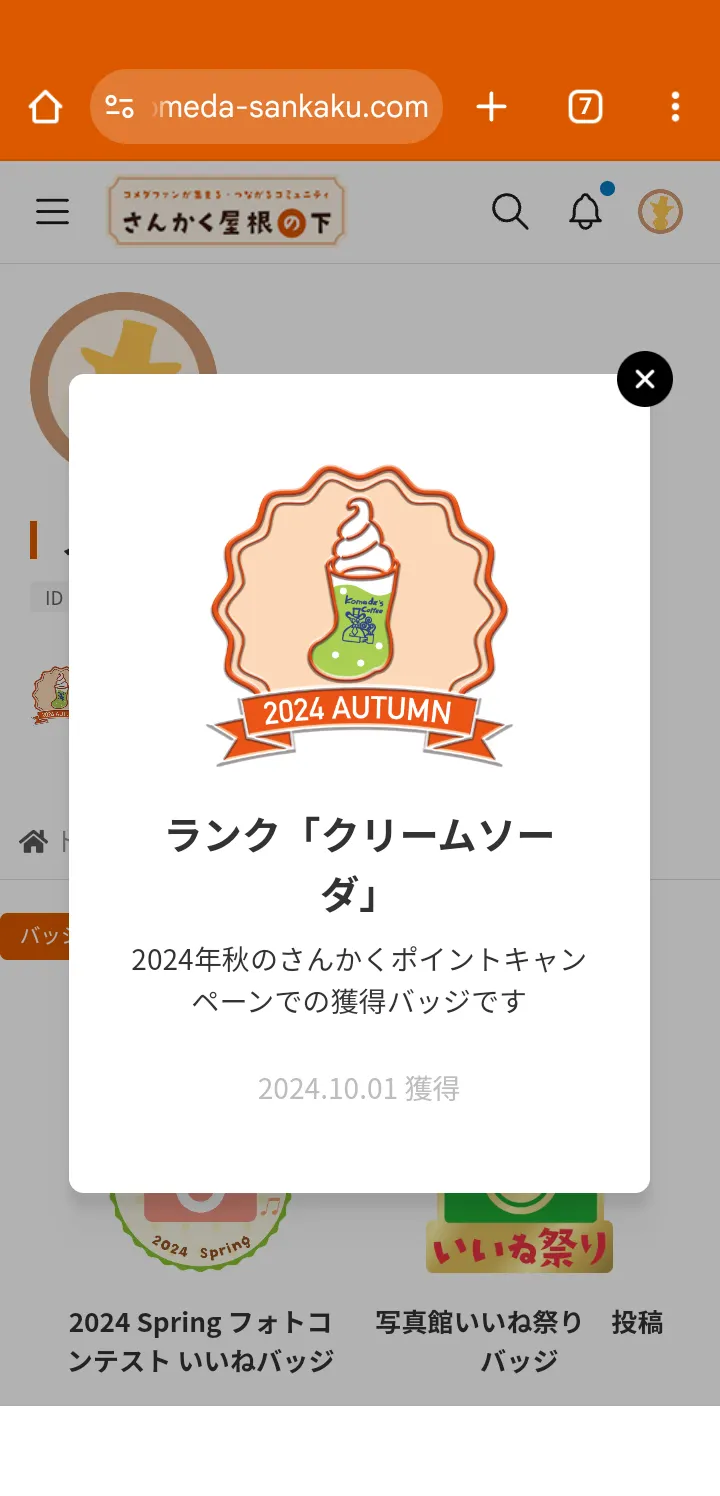Image resolution: width=720 pixels, height=1496 pixels.
Task: Check notifications via the bell icon
Action: (x=586, y=212)
